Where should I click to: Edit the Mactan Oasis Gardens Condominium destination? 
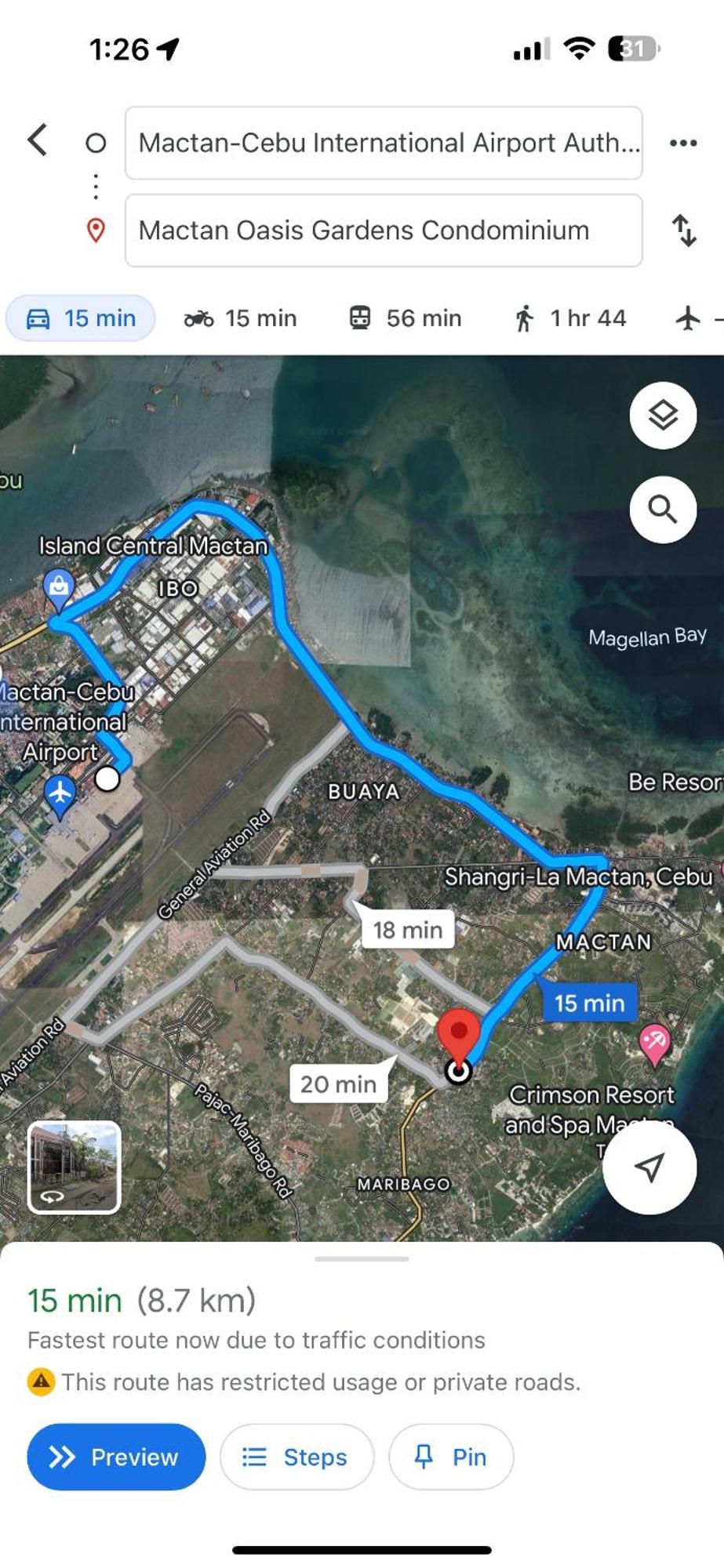coord(384,231)
